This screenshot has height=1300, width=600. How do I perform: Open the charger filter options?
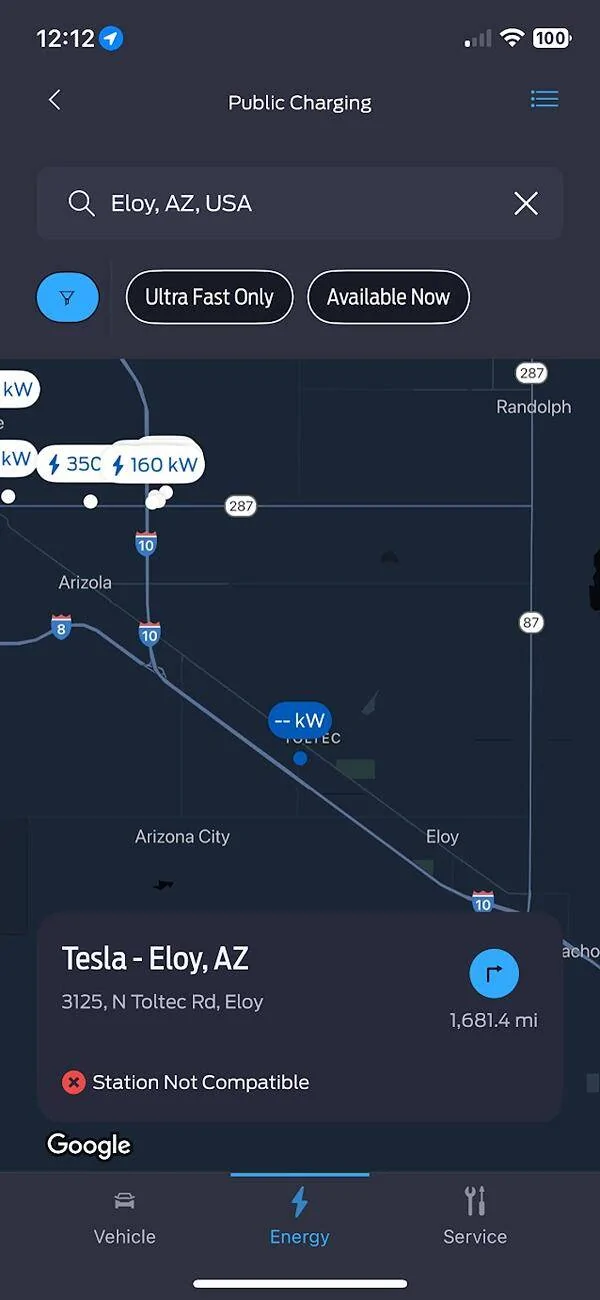point(68,297)
